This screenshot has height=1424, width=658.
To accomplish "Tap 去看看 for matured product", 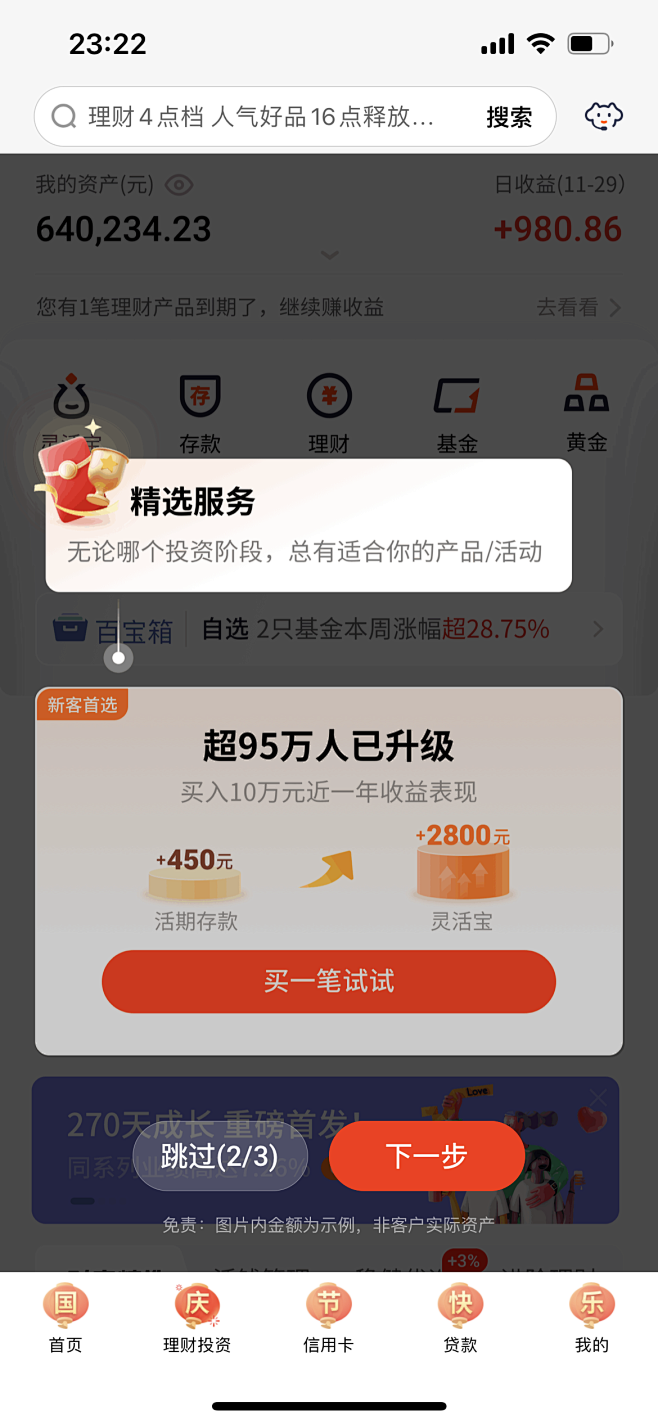I will pyautogui.click(x=579, y=307).
